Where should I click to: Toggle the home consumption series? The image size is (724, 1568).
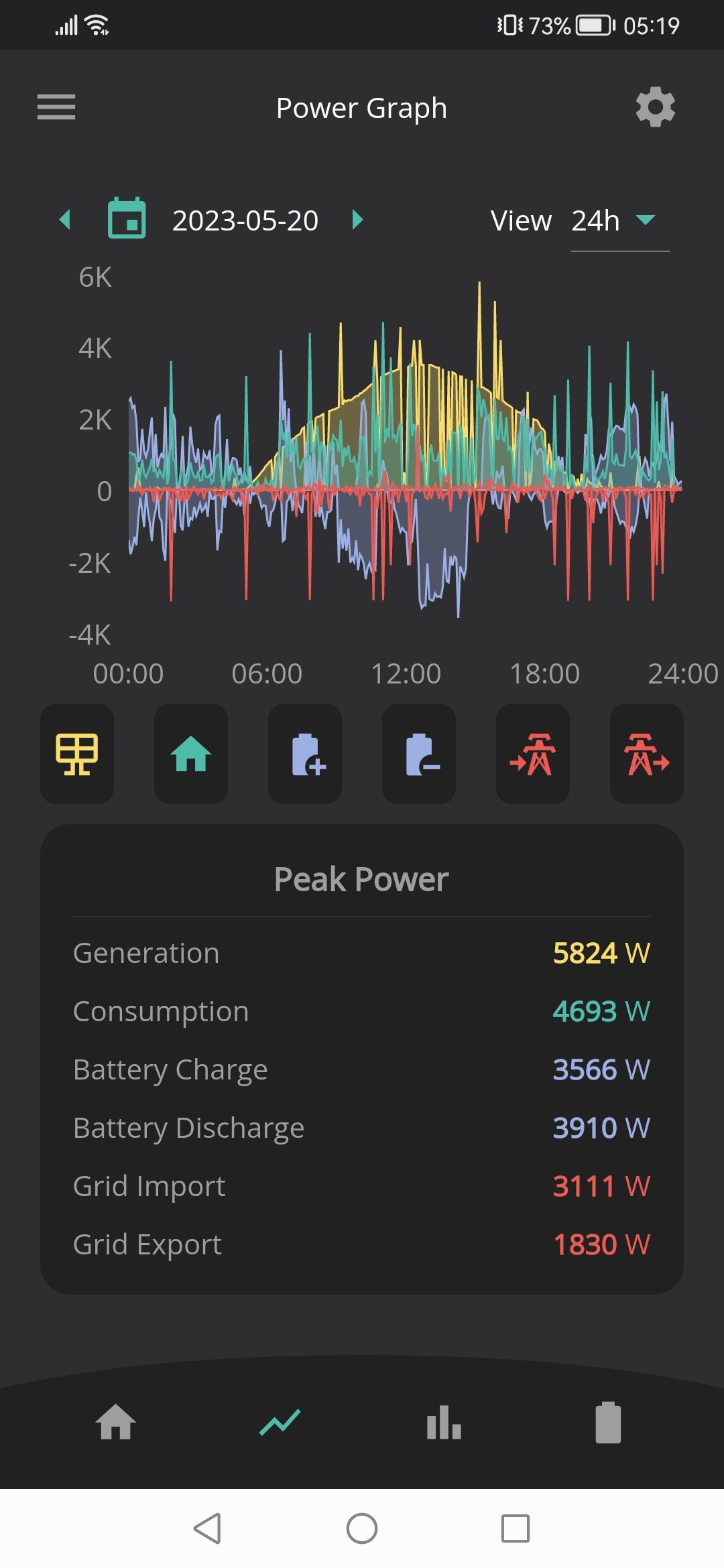tap(191, 754)
